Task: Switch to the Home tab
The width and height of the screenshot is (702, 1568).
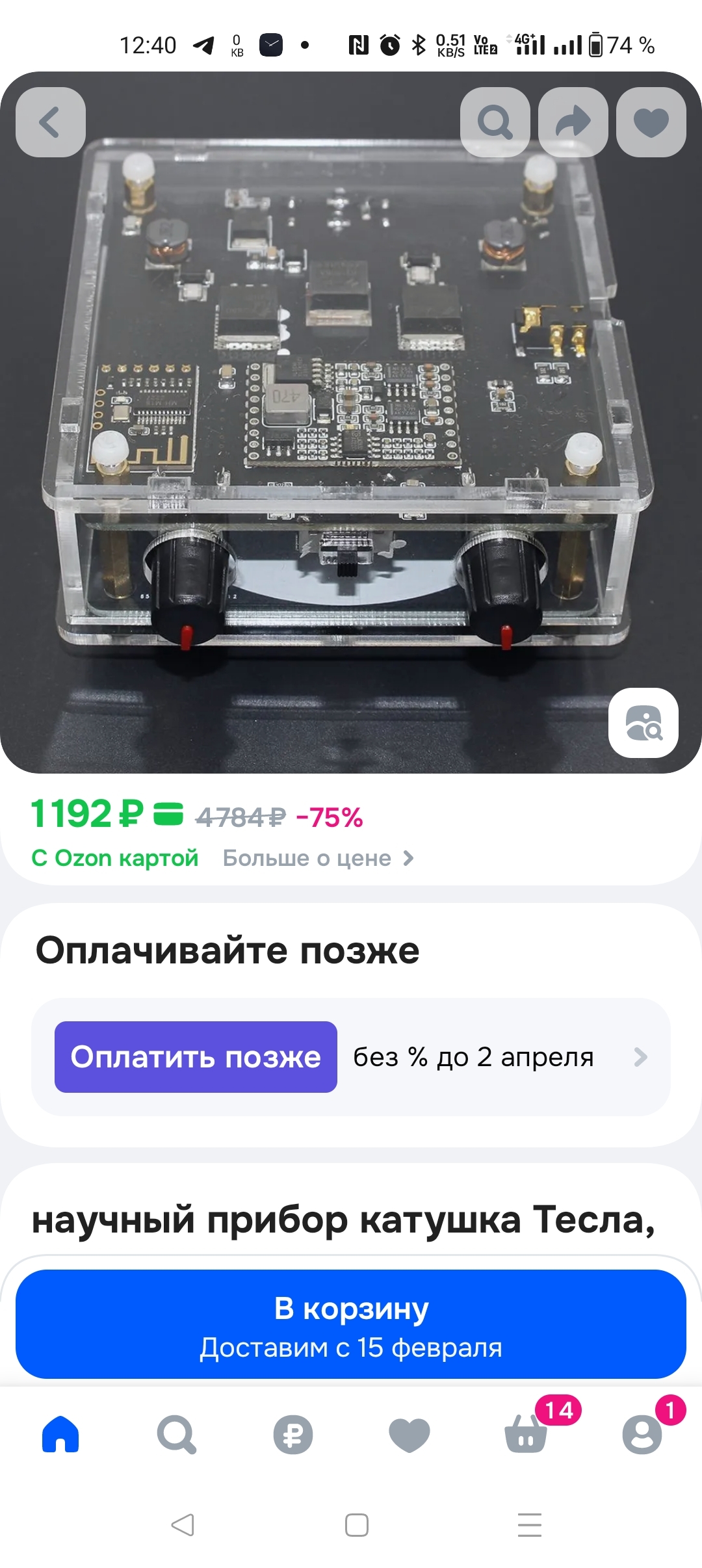Action: pos(60,1434)
